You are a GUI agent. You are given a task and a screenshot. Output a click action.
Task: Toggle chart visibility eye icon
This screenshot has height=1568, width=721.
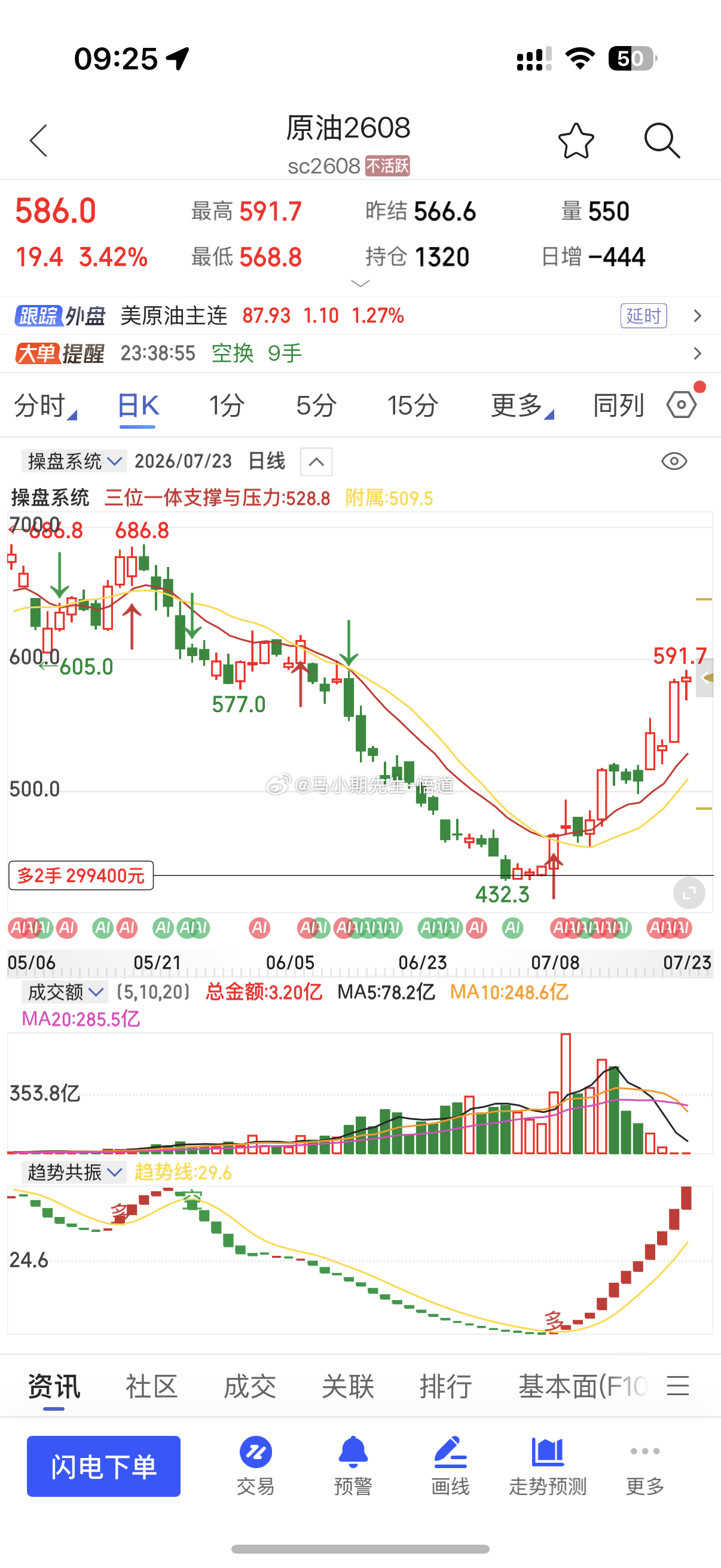674,462
